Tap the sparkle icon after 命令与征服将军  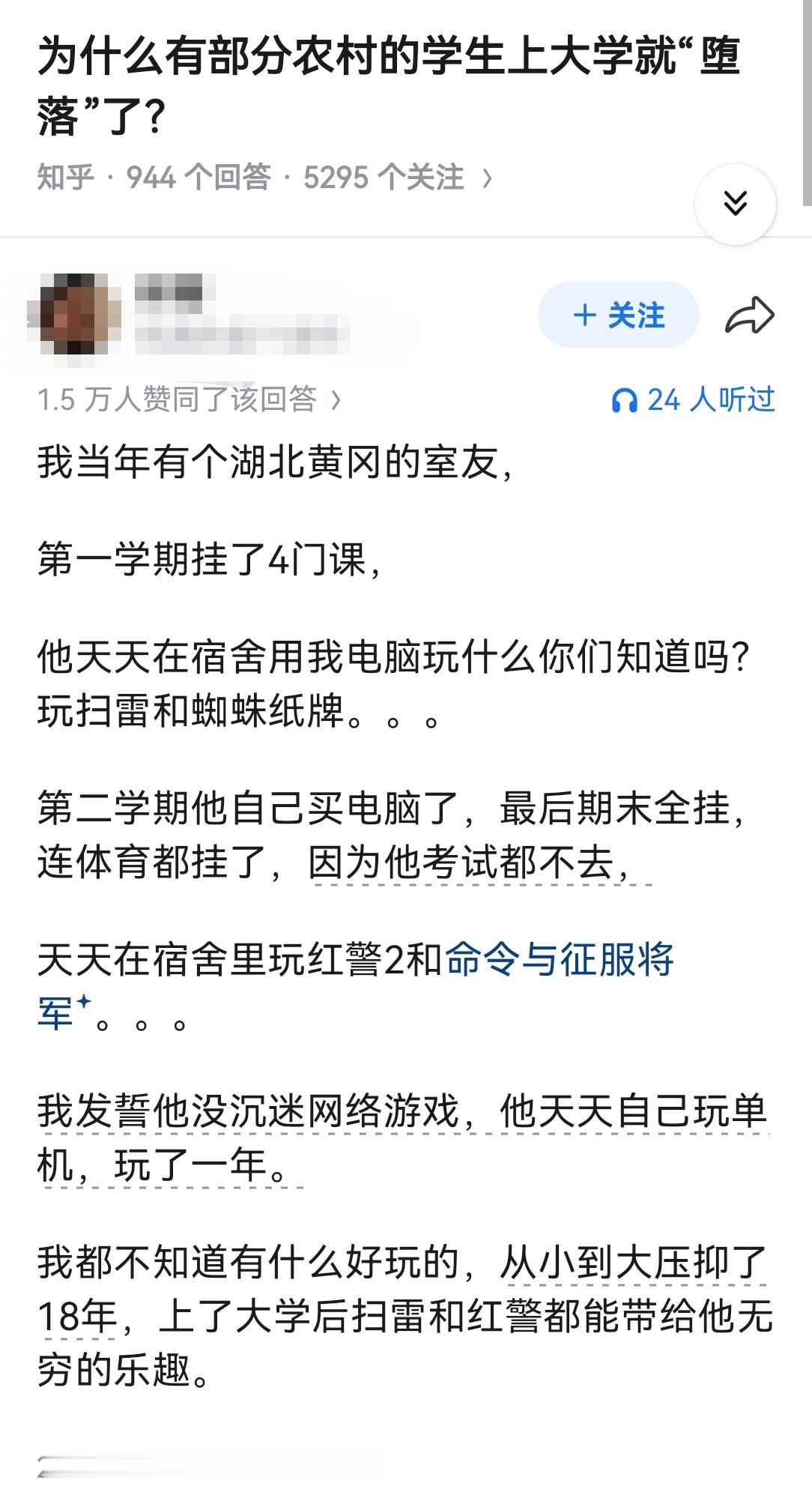click(85, 1000)
